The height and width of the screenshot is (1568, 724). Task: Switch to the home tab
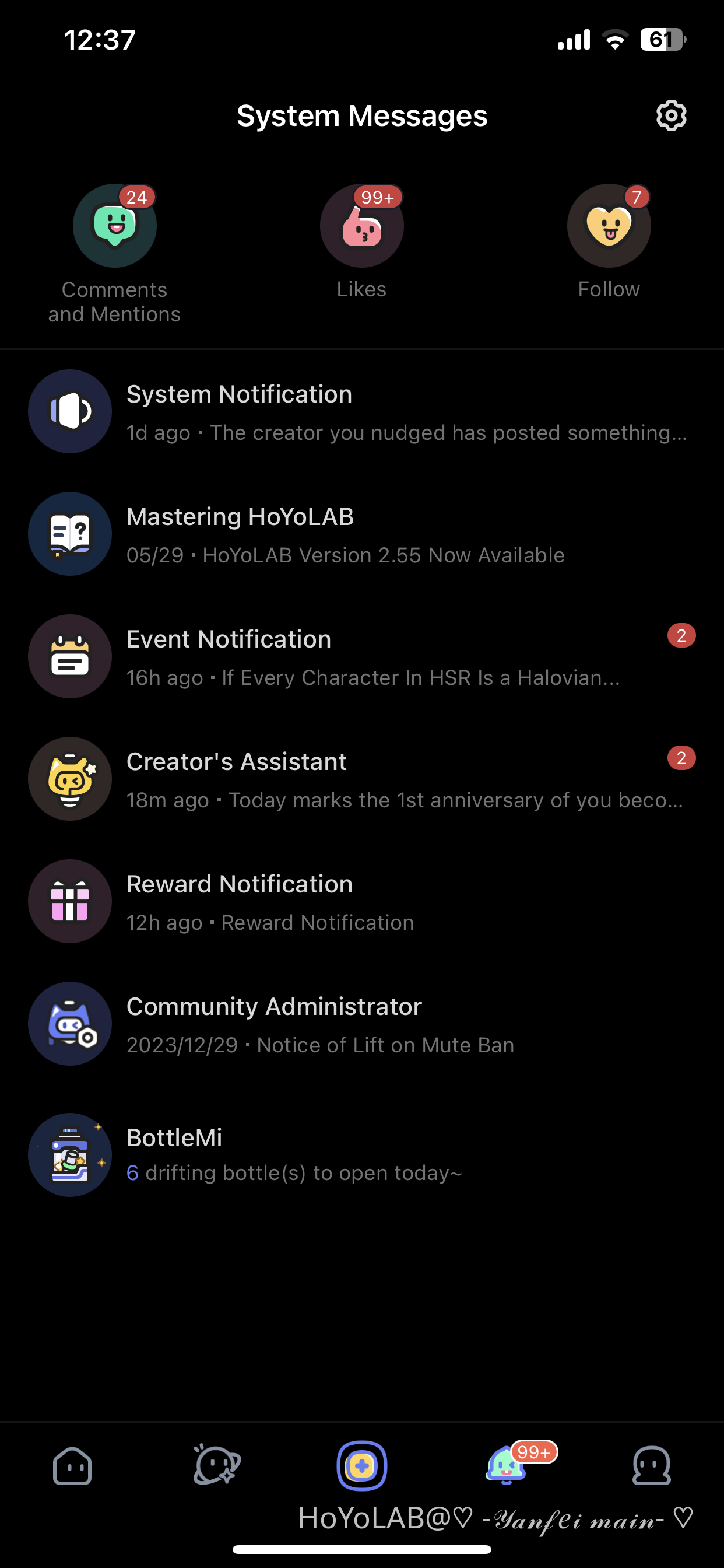click(x=72, y=1466)
